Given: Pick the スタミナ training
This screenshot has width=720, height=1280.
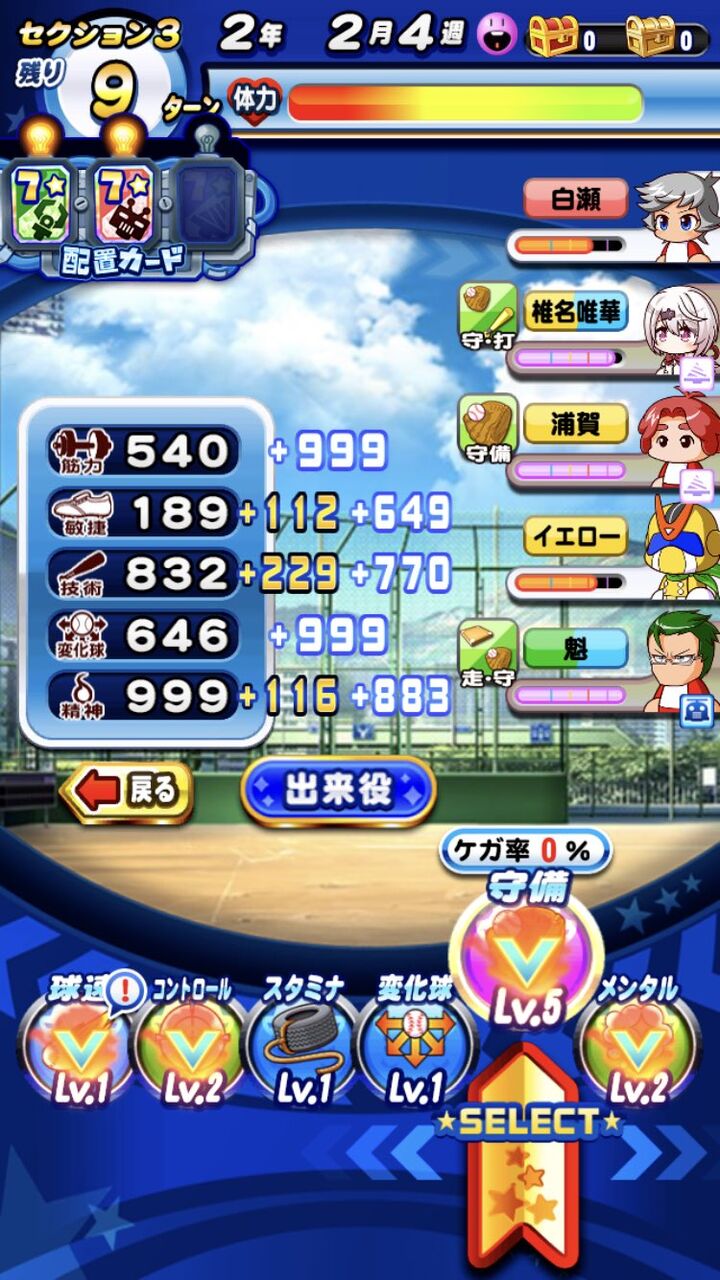Looking at the screenshot, I should (x=303, y=1045).
